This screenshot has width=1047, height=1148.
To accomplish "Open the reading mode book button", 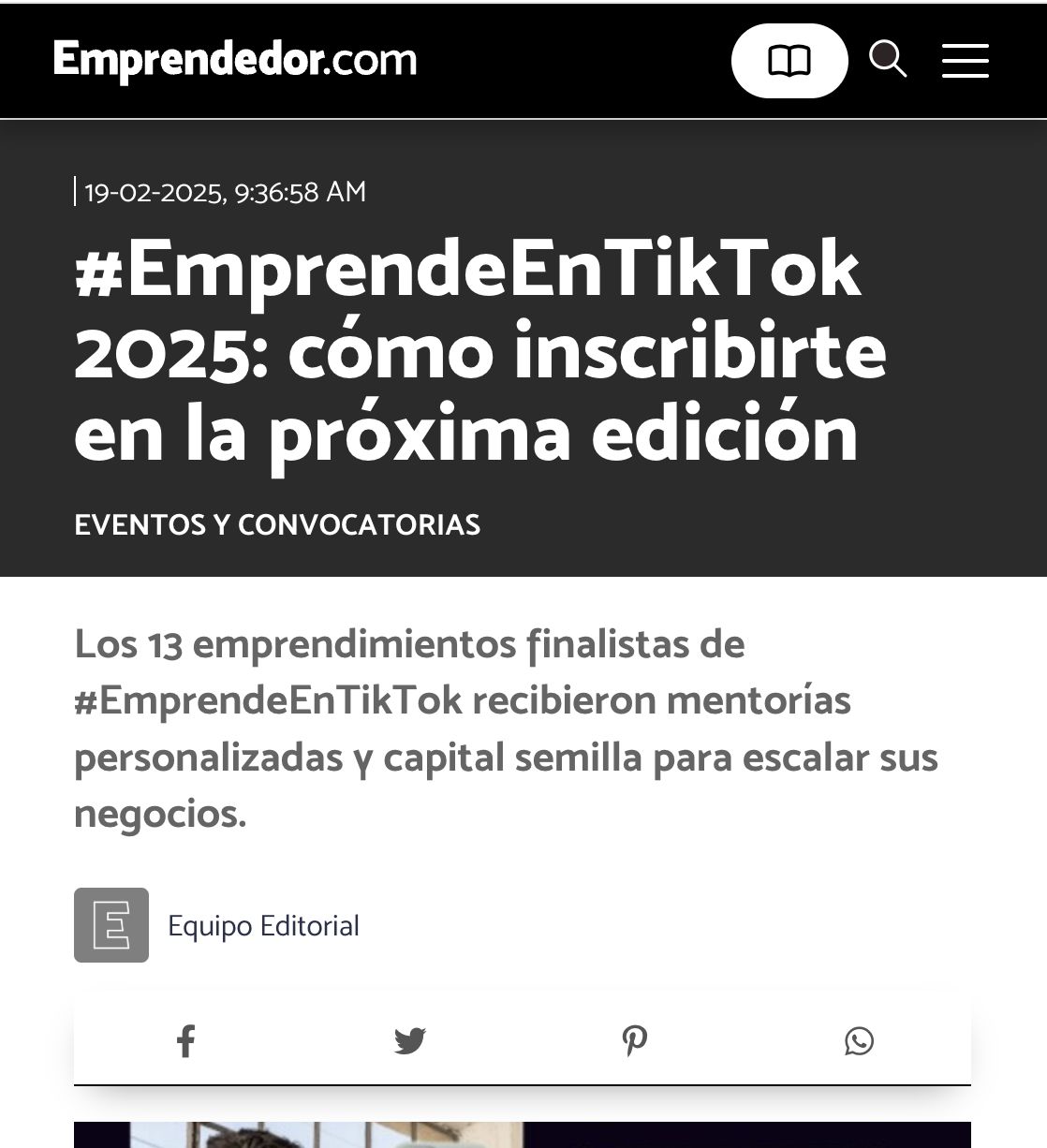I will tap(789, 61).
